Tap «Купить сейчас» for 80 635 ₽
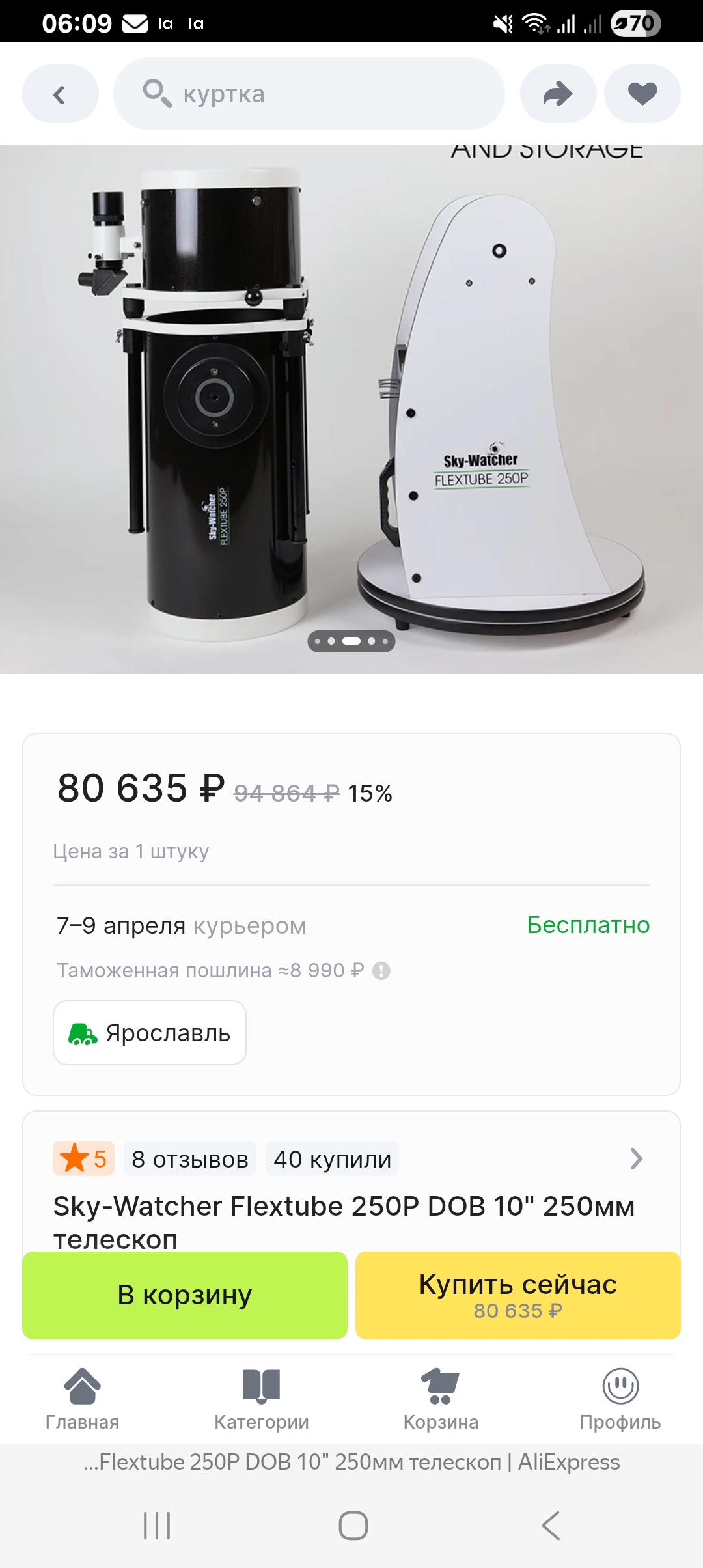 (x=517, y=1295)
